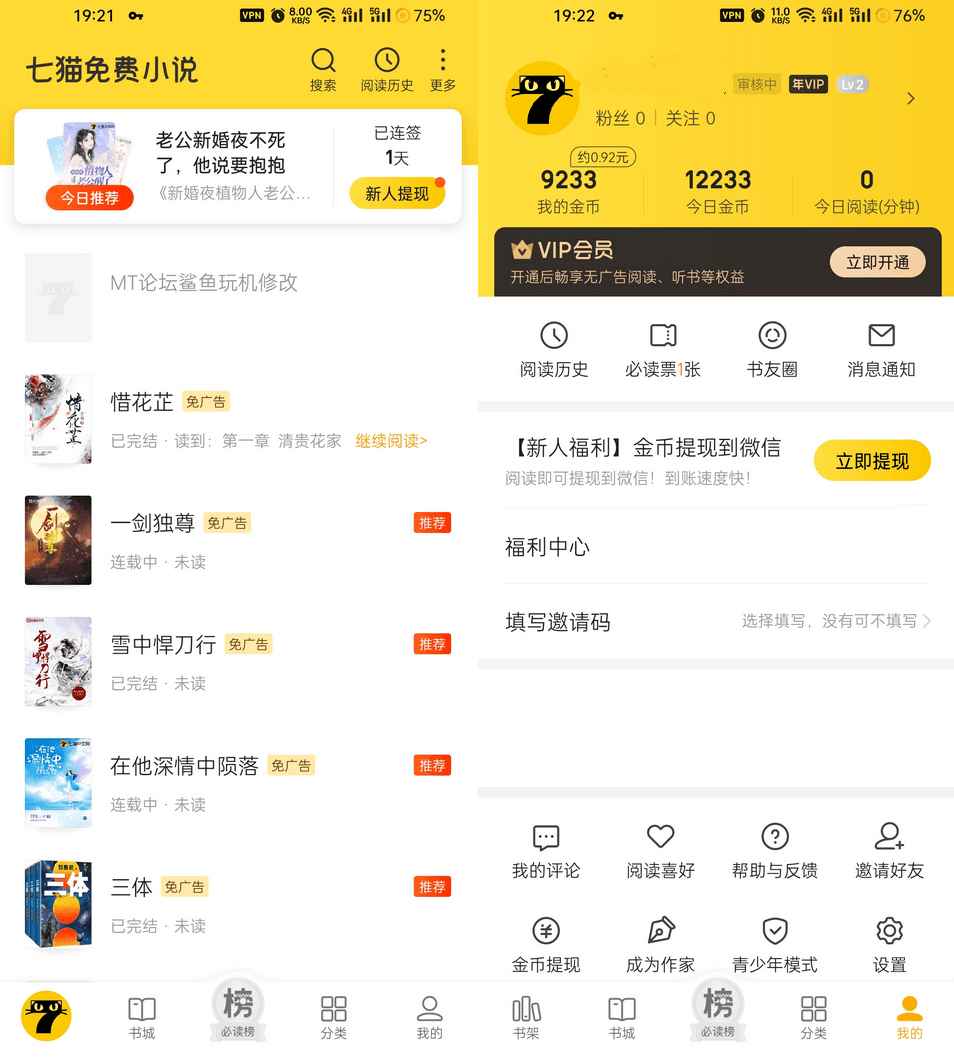Expand the 填写邀请码 row chevron
Viewport: 954px width, 1058px height.
928,621
